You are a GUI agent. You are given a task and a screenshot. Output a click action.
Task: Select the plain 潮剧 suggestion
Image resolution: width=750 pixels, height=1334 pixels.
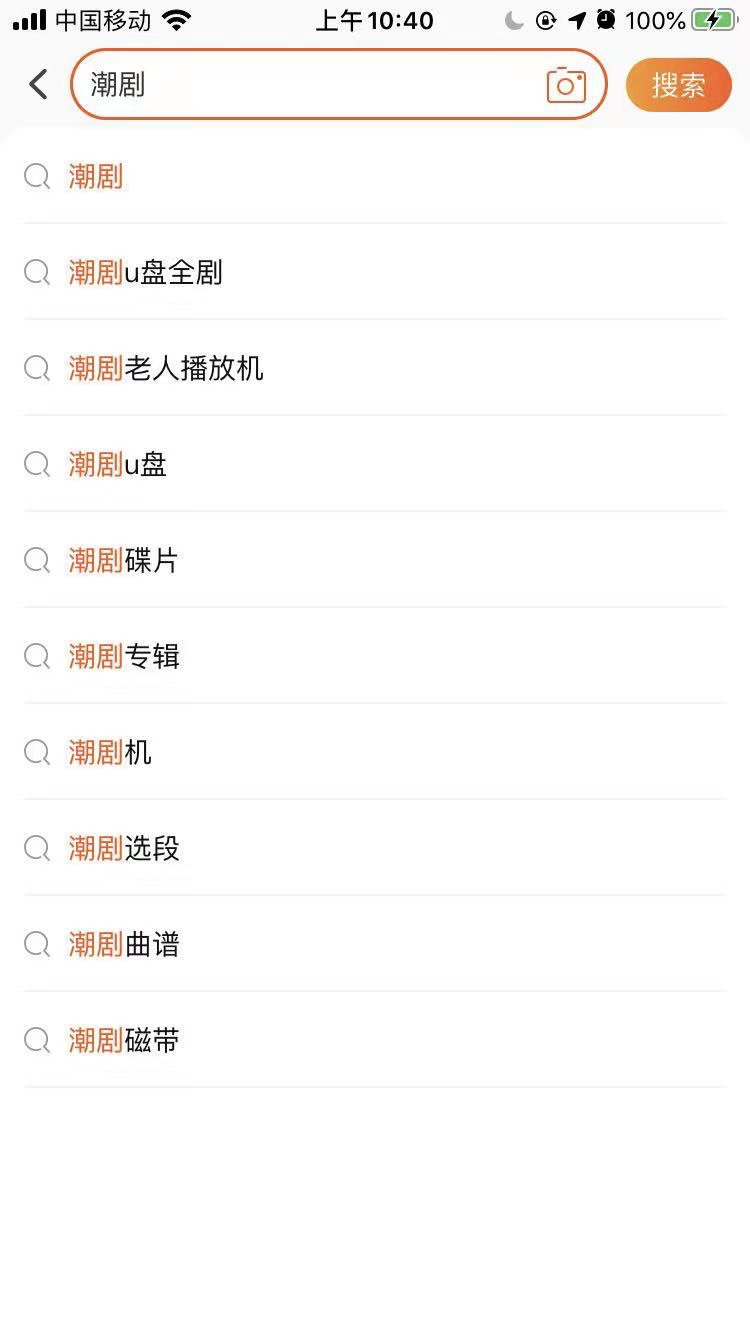pos(374,177)
